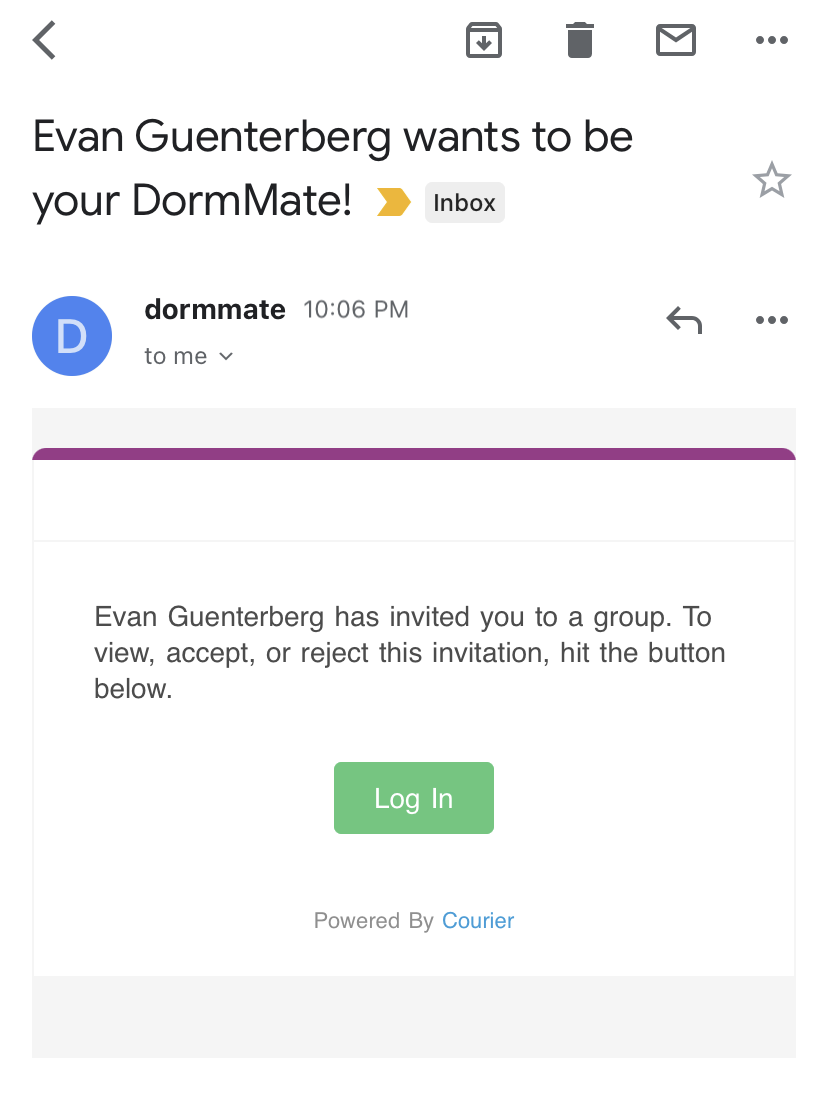Viewport: 828px width, 1102px height.
Task: Archive this email
Action: (484, 40)
